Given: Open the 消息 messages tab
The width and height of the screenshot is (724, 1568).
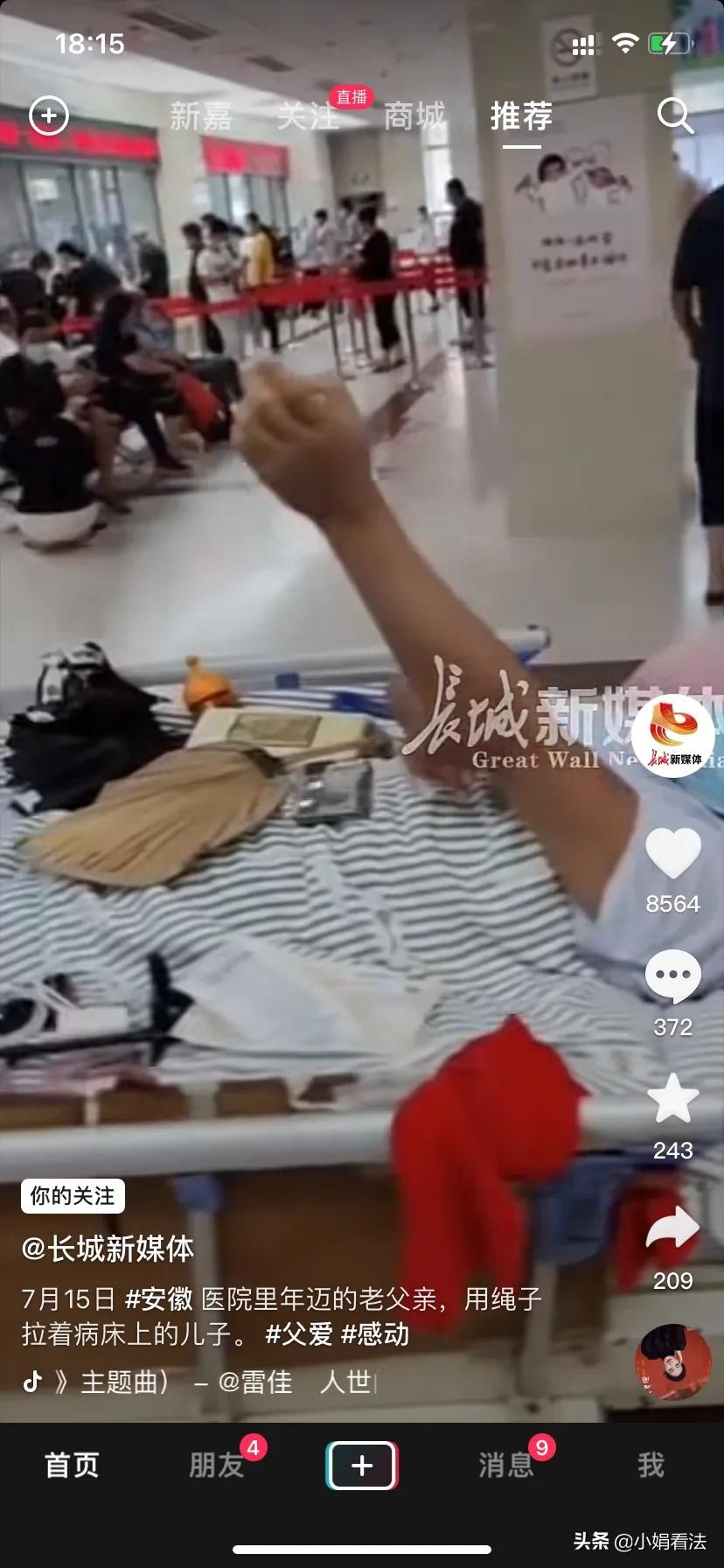Looking at the screenshot, I should pos(505,1465).
